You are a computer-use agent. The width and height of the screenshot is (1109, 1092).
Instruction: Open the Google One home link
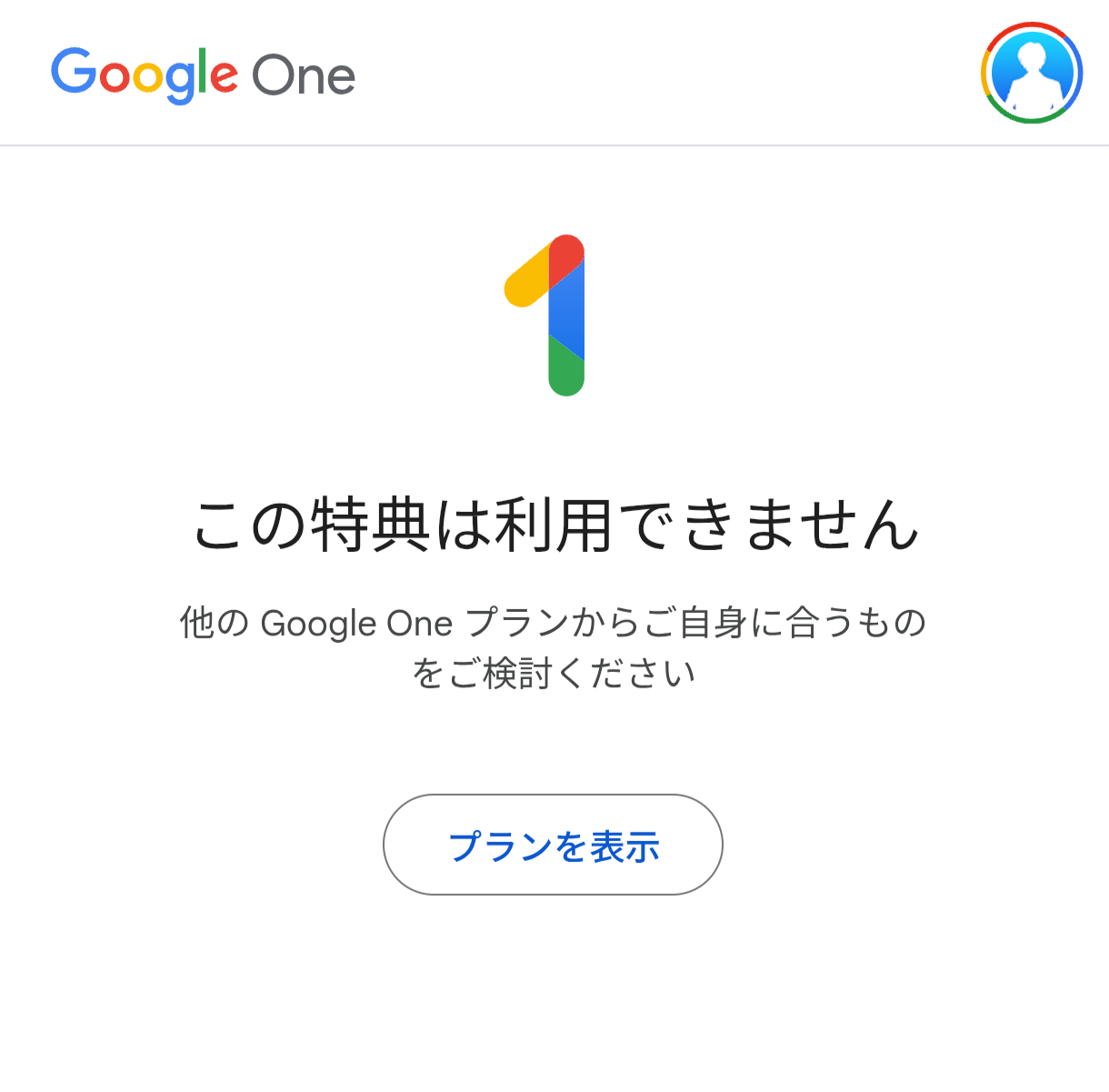point(203,75)
